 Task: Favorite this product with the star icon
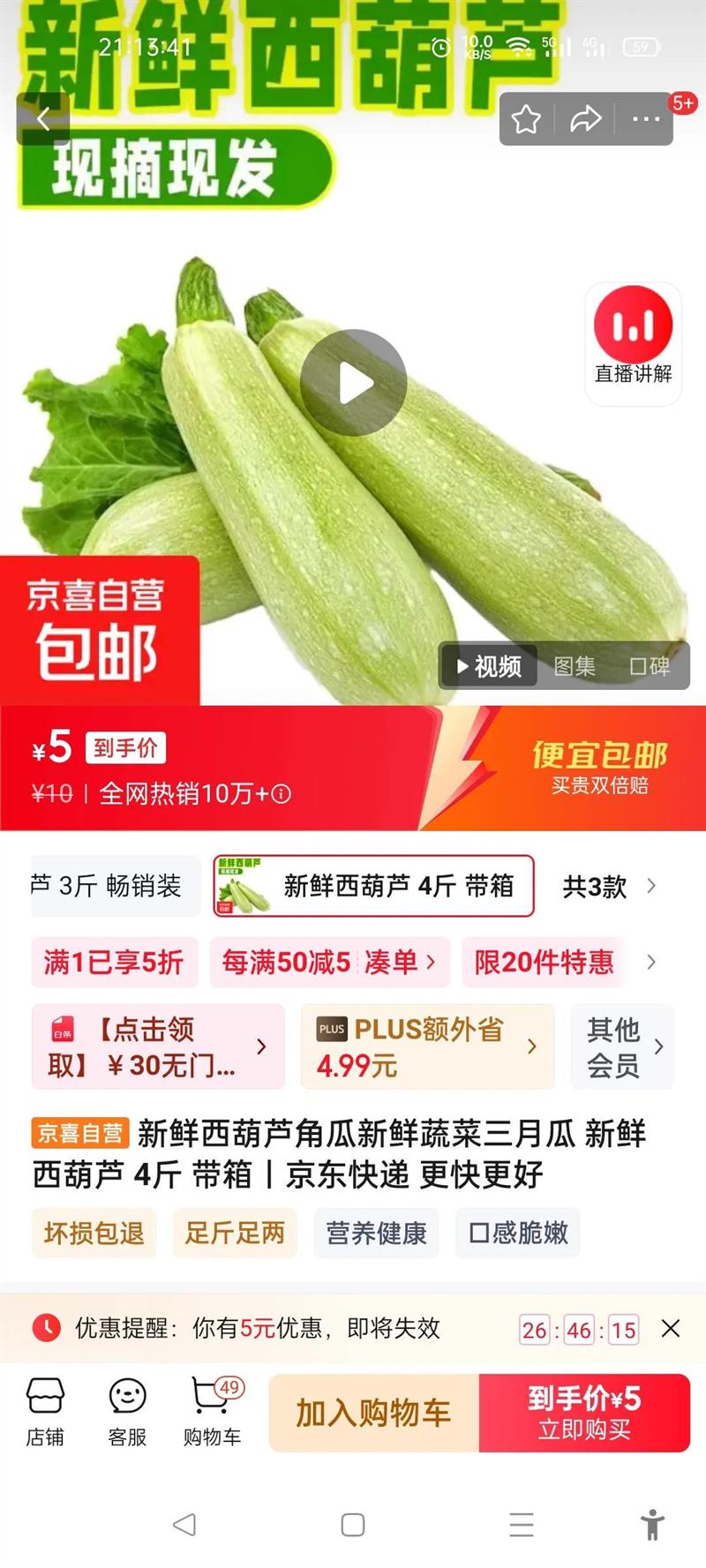tap(526, 119)
